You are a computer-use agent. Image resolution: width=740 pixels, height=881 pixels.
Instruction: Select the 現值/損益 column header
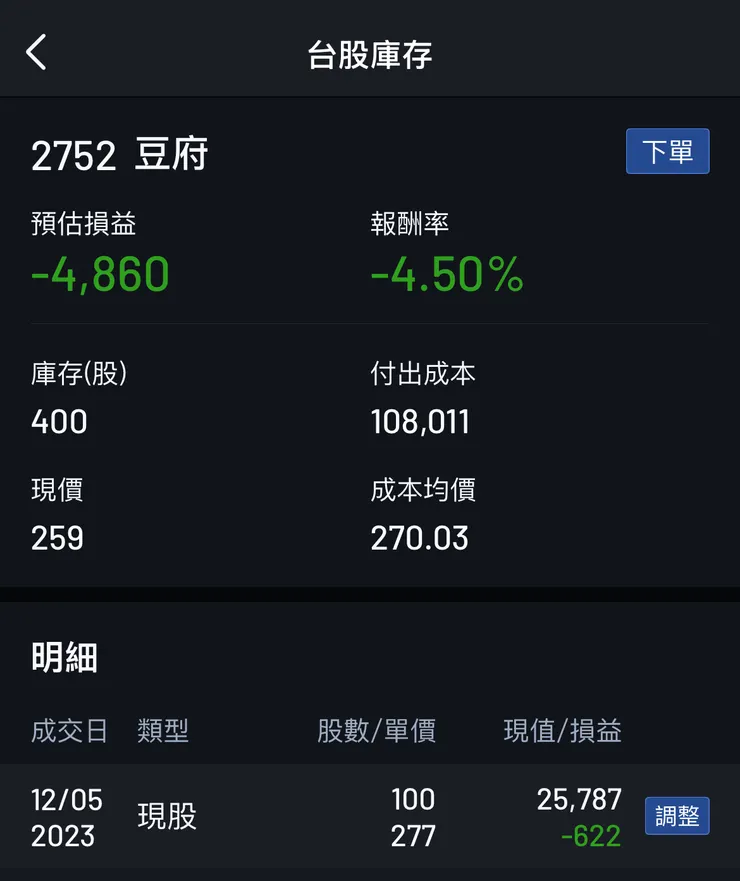click(561, 731)
